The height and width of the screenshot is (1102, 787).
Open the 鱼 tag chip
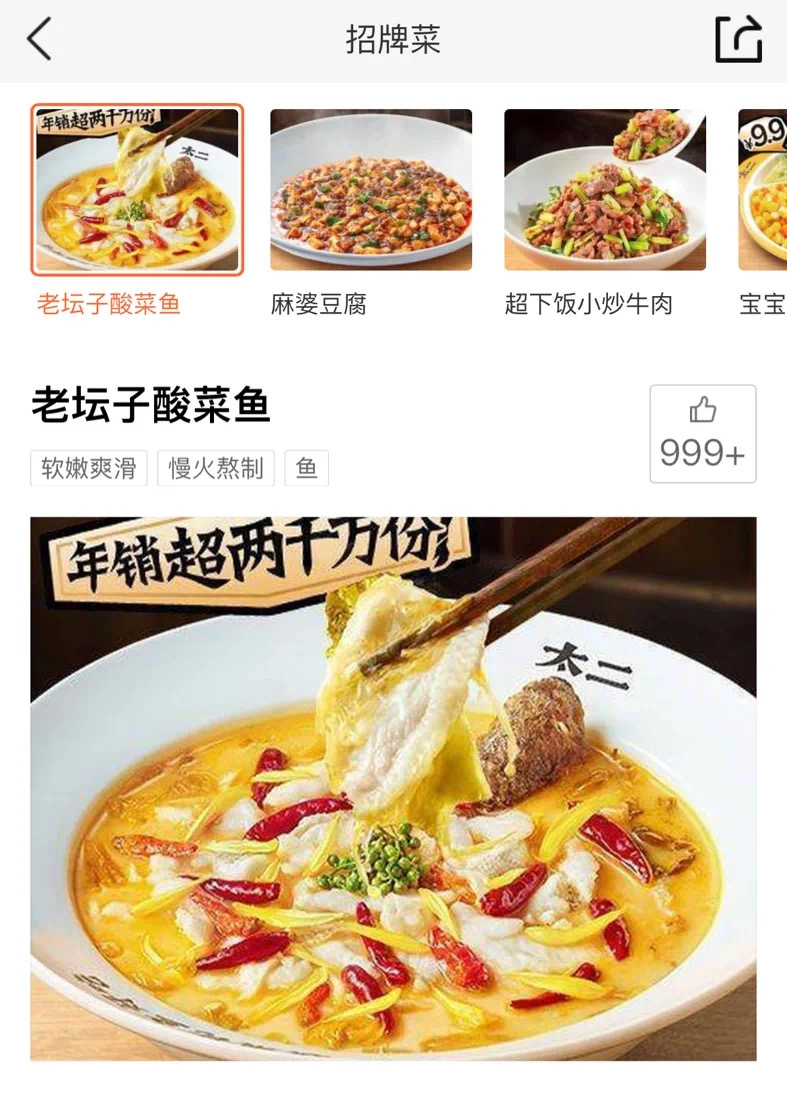[307, 468]
